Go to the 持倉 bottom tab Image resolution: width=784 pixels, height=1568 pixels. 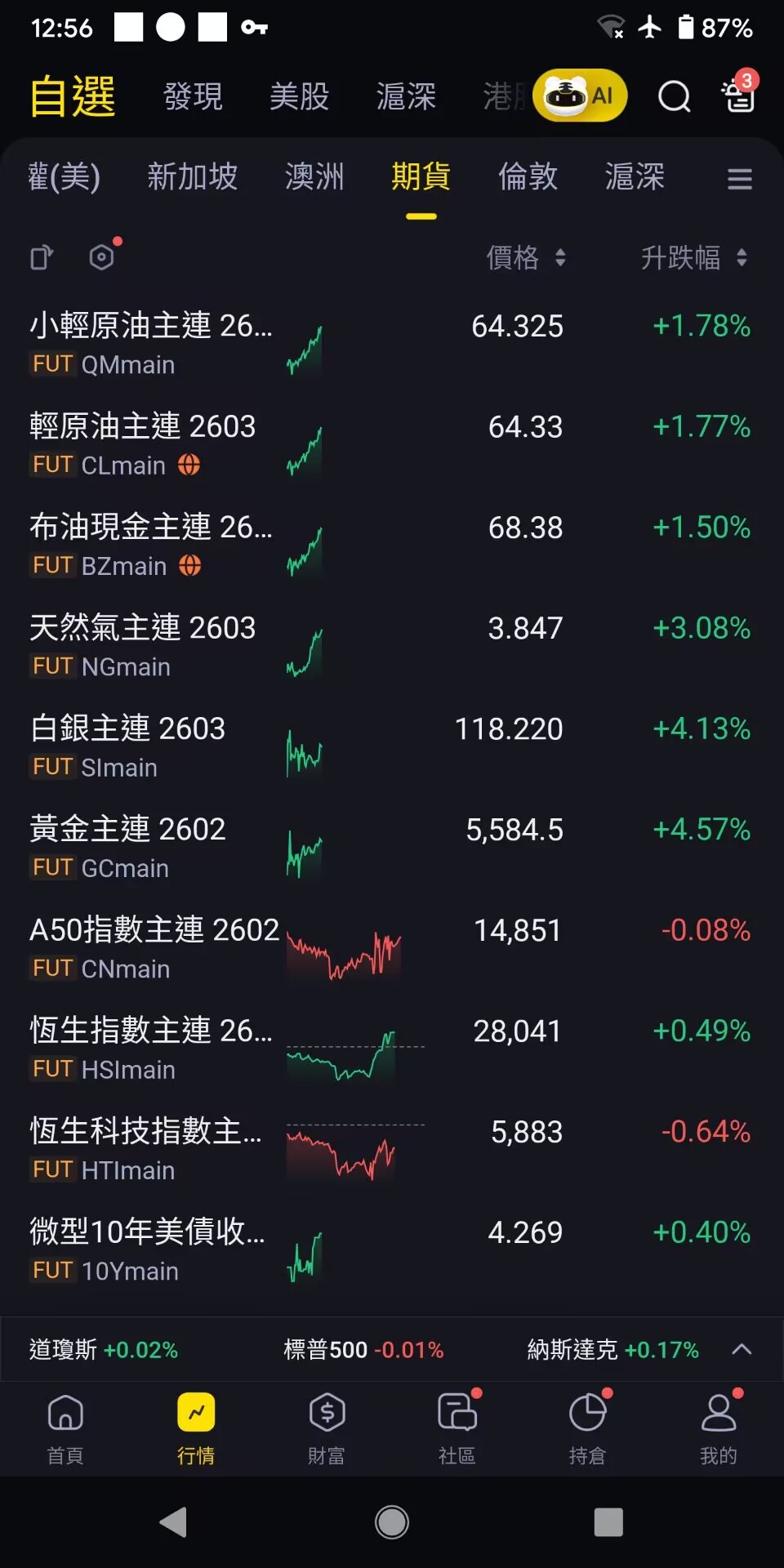point(588,1429)
